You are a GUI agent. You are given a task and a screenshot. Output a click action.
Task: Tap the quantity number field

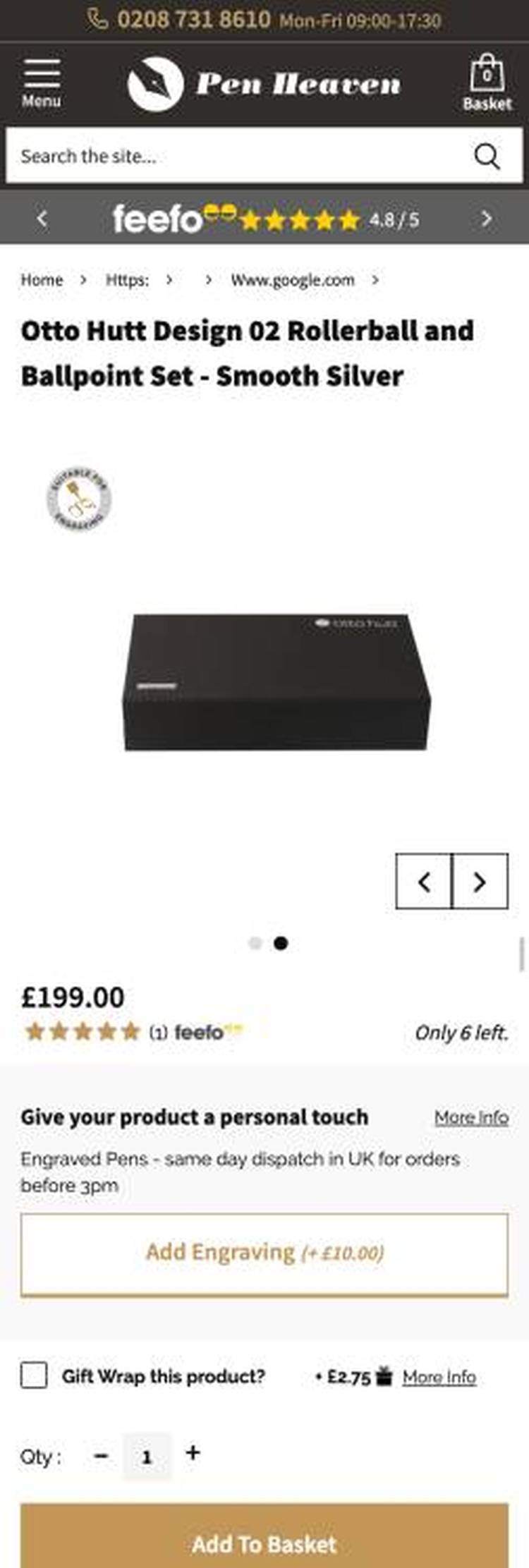click(147, 1457)
